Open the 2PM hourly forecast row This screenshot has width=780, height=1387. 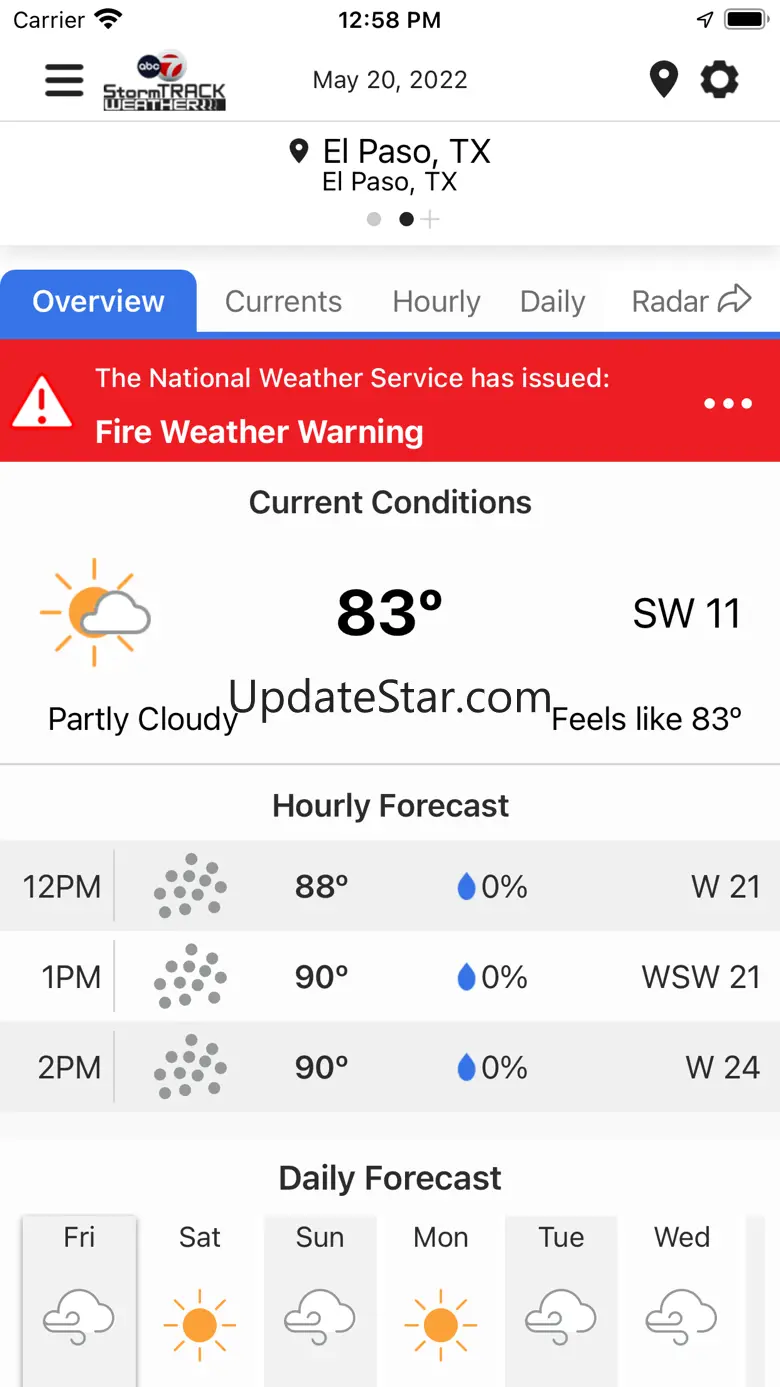[390, 1067]
